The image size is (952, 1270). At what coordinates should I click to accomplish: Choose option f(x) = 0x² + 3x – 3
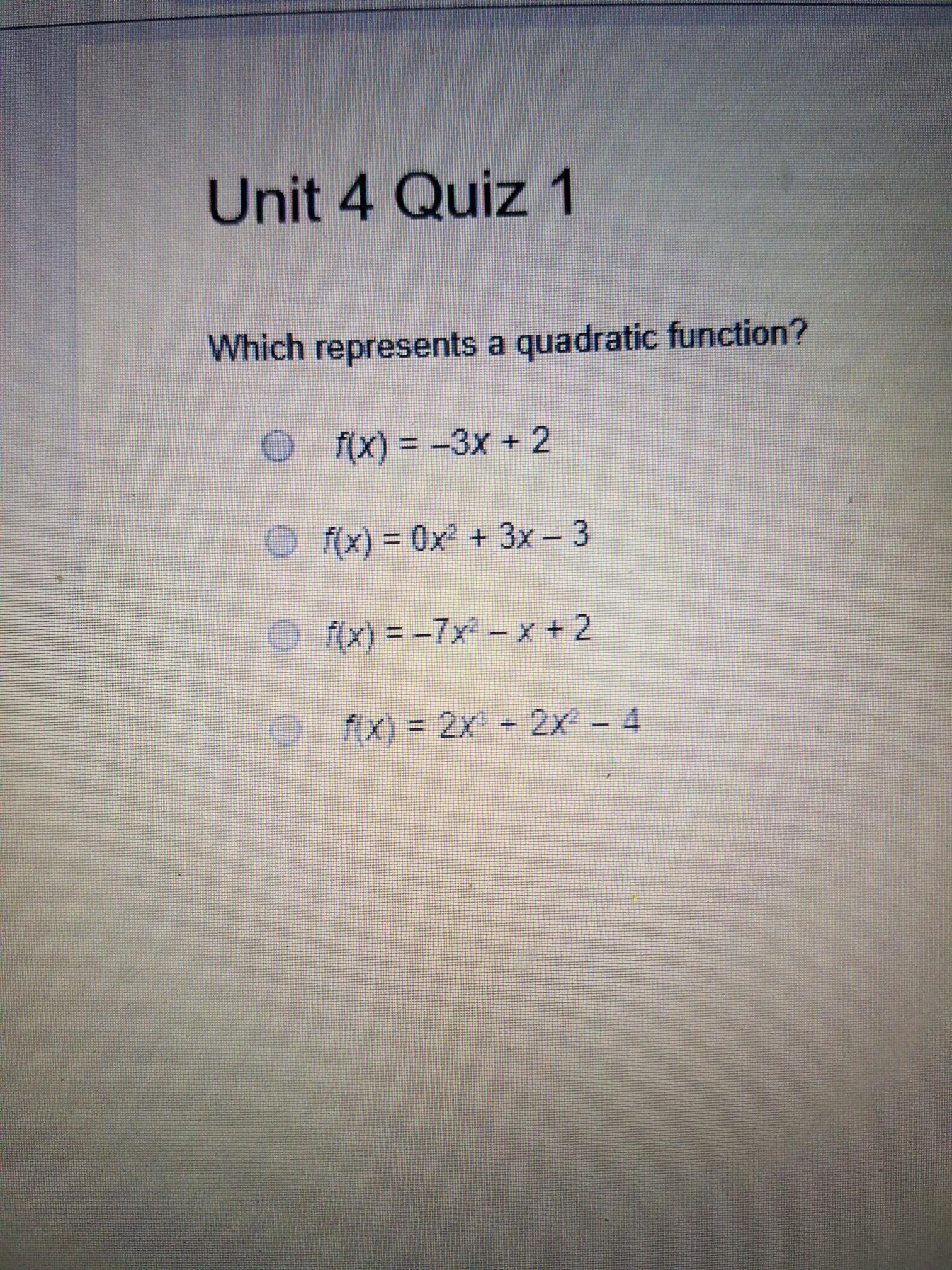click(280, 540)
